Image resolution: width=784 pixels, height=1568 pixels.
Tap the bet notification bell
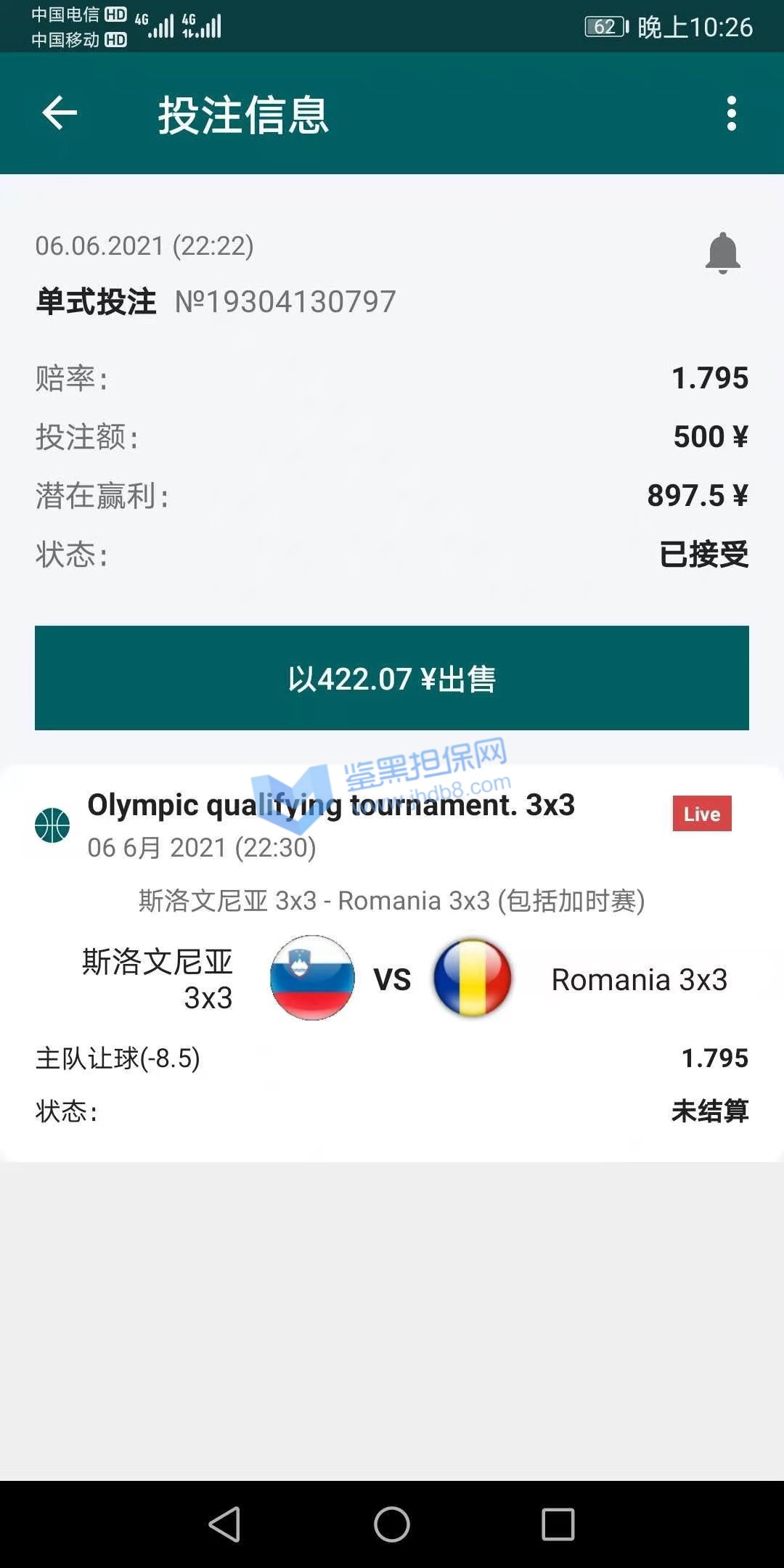722,253
